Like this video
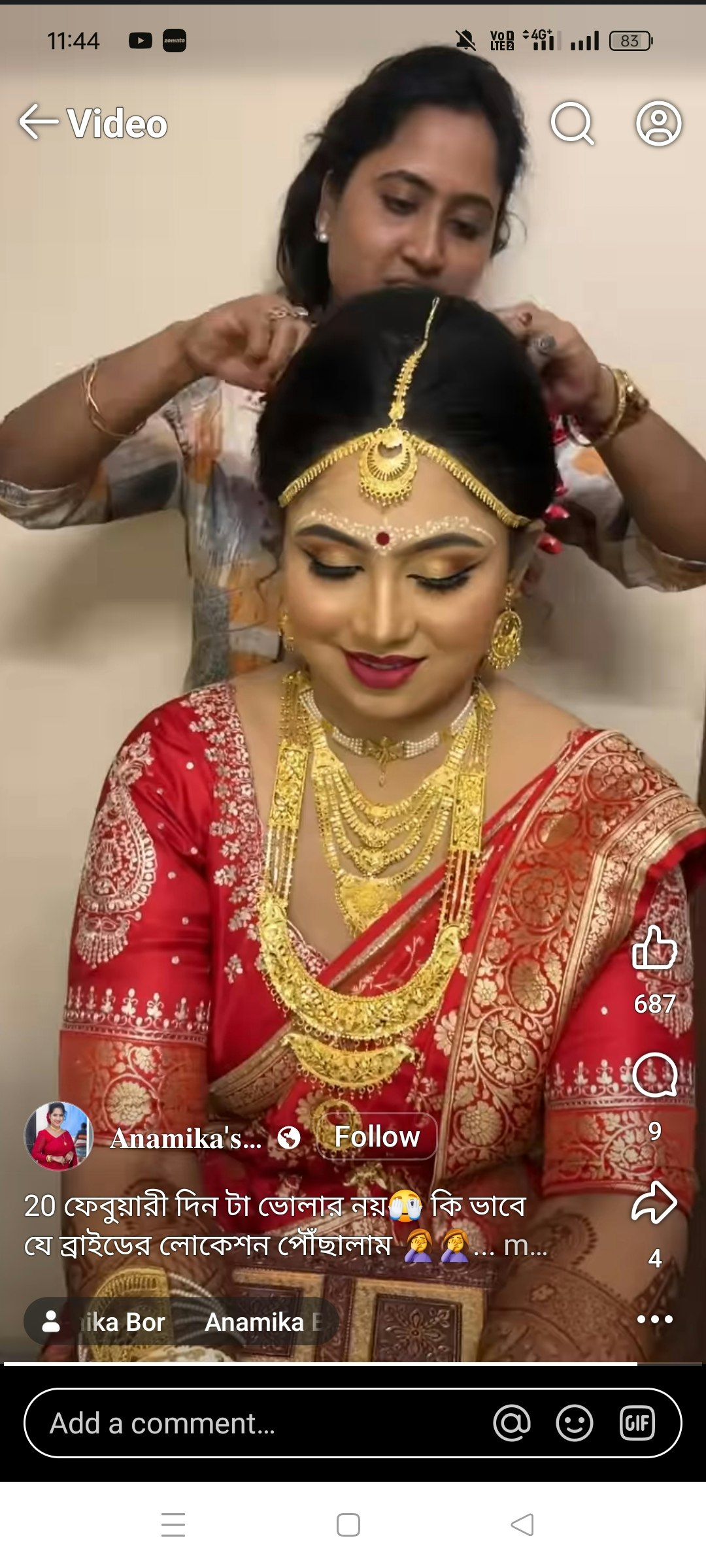The image size is (706, 1568). [x=654, y=948]
